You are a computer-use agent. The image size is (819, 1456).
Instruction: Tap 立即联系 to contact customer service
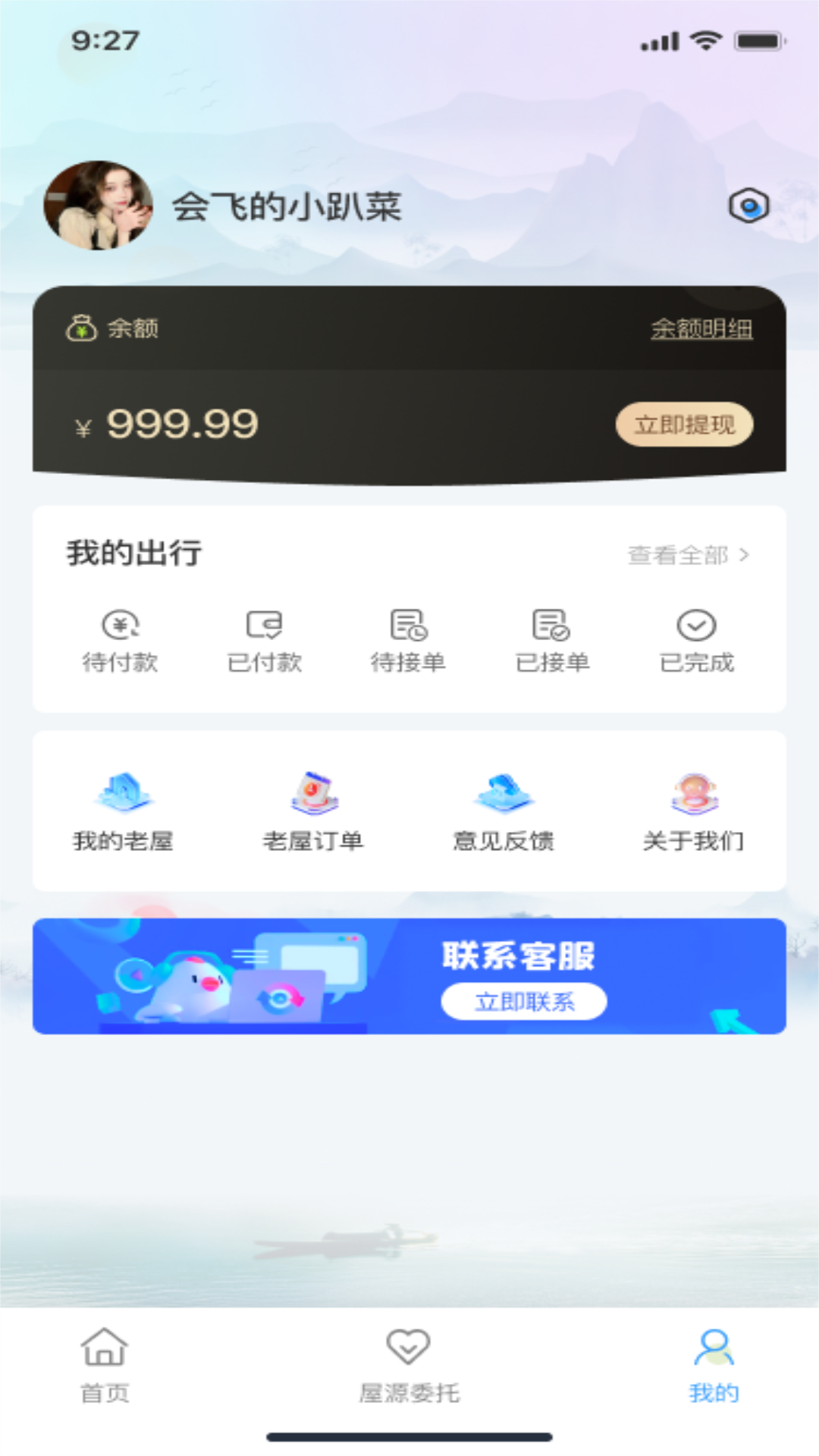tap(524, 1002)
